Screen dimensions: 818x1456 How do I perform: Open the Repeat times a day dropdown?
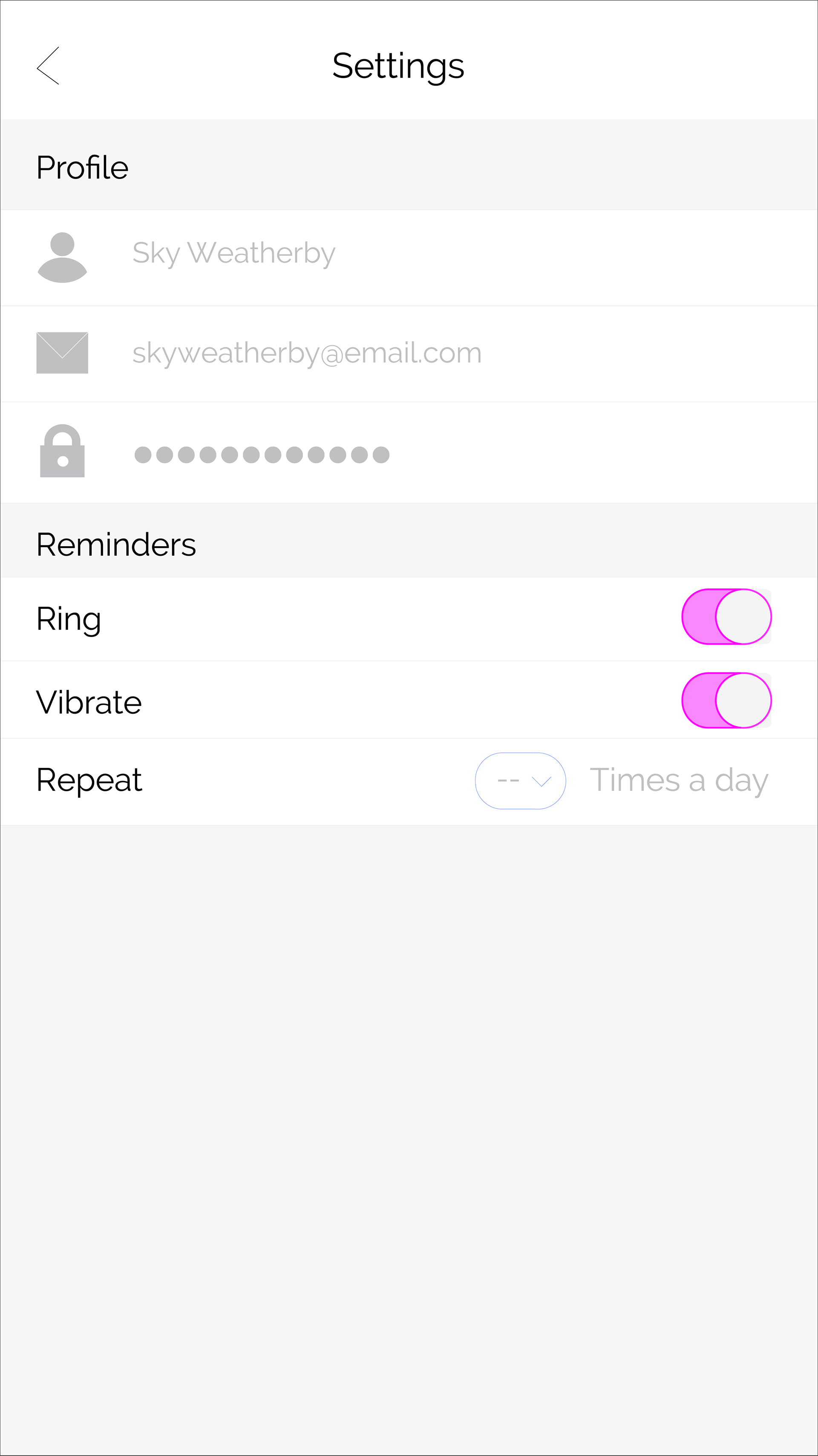pyautogui.click(x=520, y=781)
